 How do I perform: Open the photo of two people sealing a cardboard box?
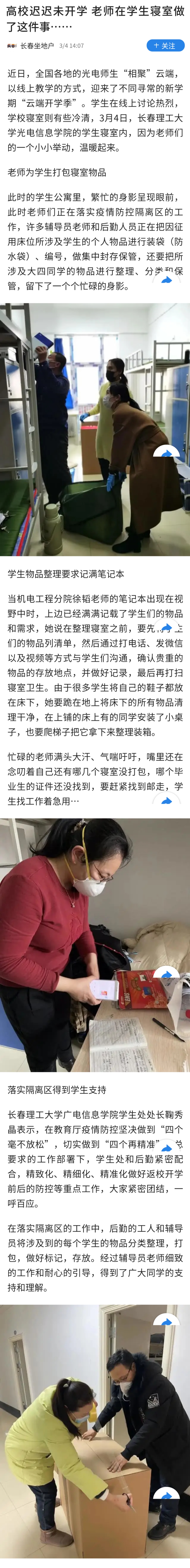(x=95, y=1437)
